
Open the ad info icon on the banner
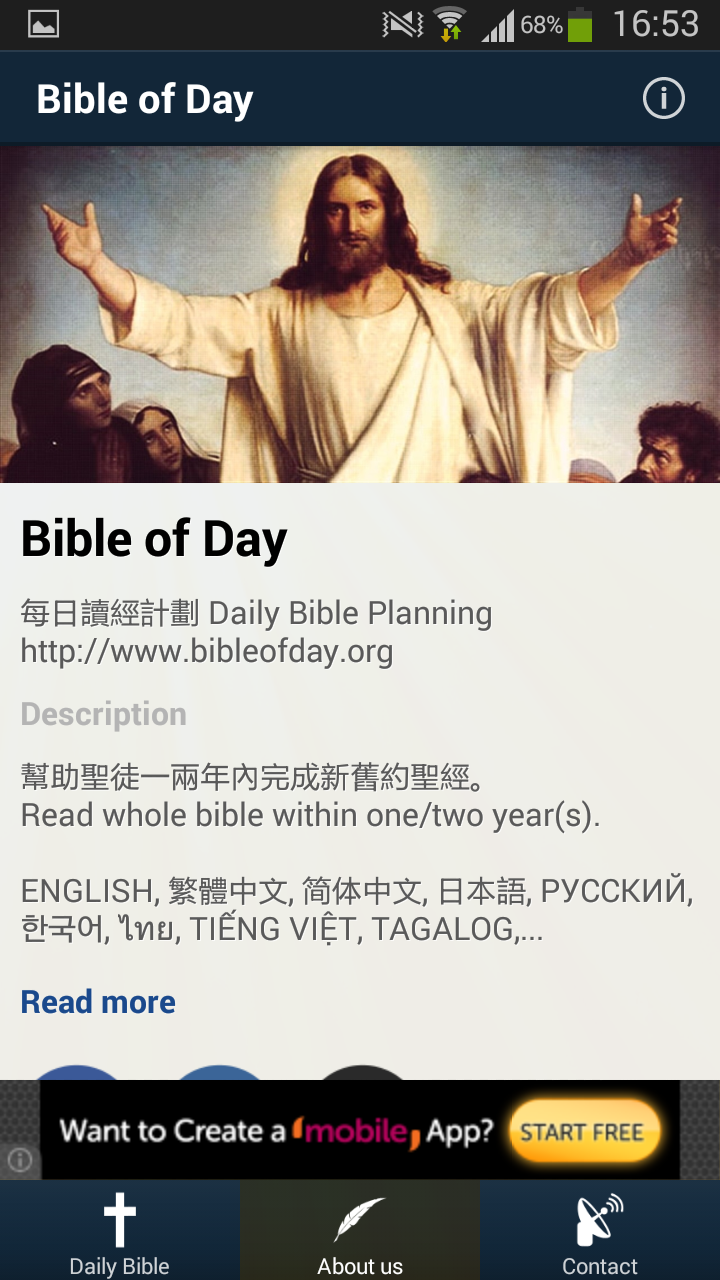click(x=20, y=1160)
